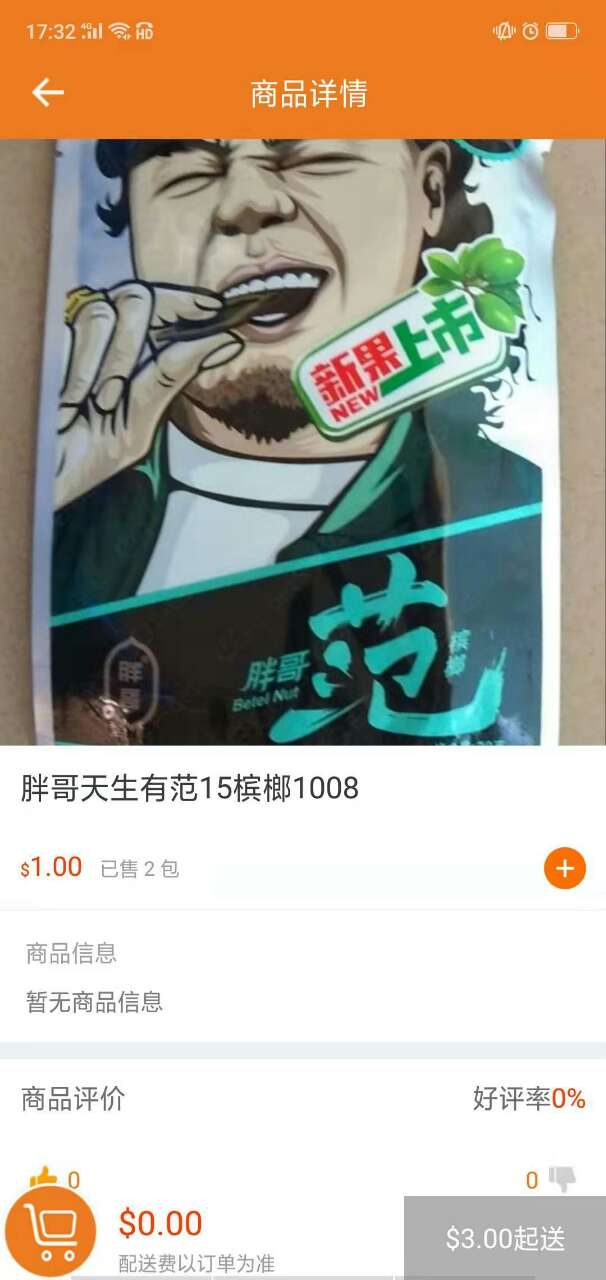Add this betel nut item to the cart

[x=564, y=868]
